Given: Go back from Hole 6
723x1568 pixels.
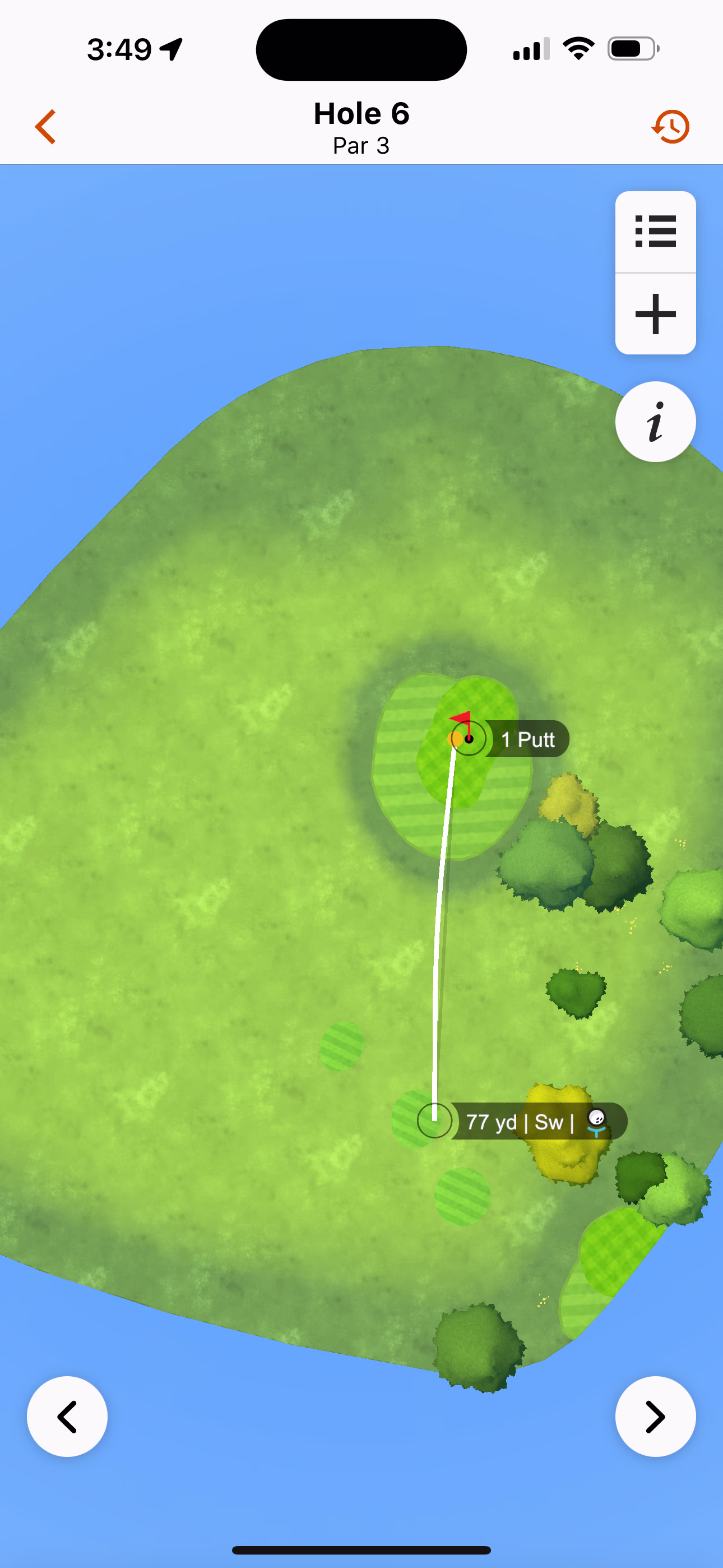Looking at the screenshot, I should click(45, 127).
